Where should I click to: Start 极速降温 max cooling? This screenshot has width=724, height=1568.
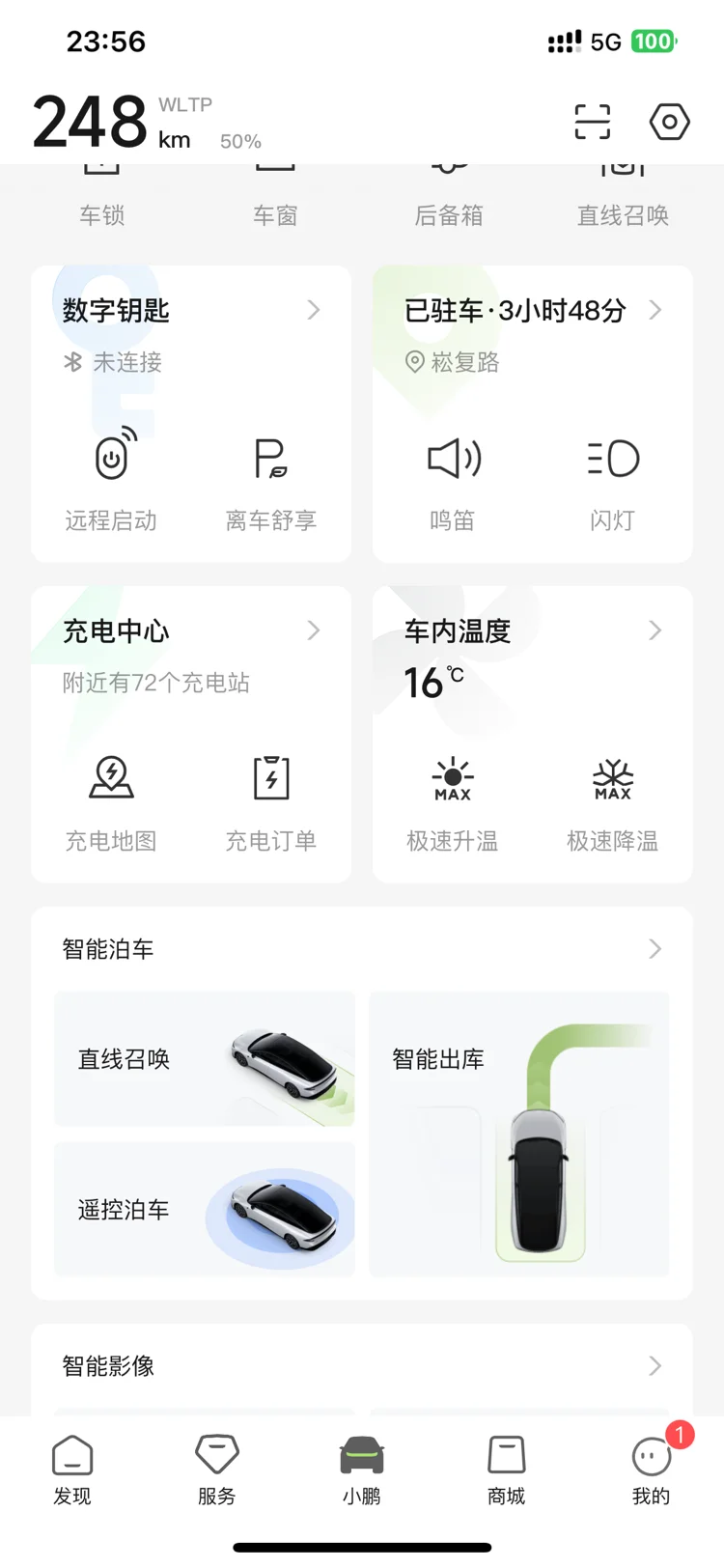pos(612,799)
